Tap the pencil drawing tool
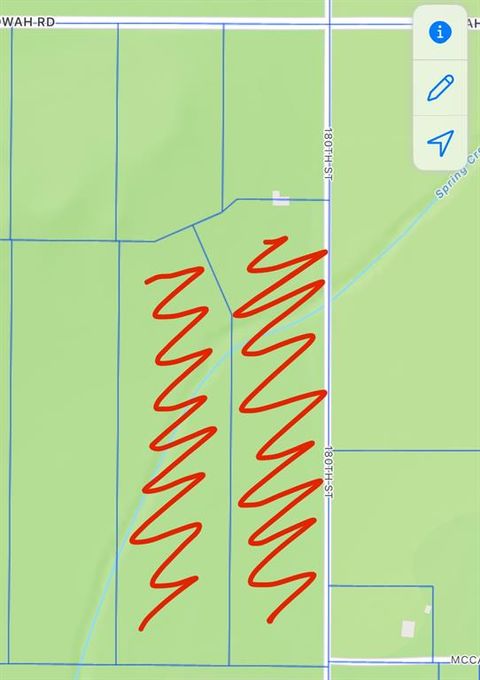The image size is (480, 680). pyautogui.click(x=440, y=88)
